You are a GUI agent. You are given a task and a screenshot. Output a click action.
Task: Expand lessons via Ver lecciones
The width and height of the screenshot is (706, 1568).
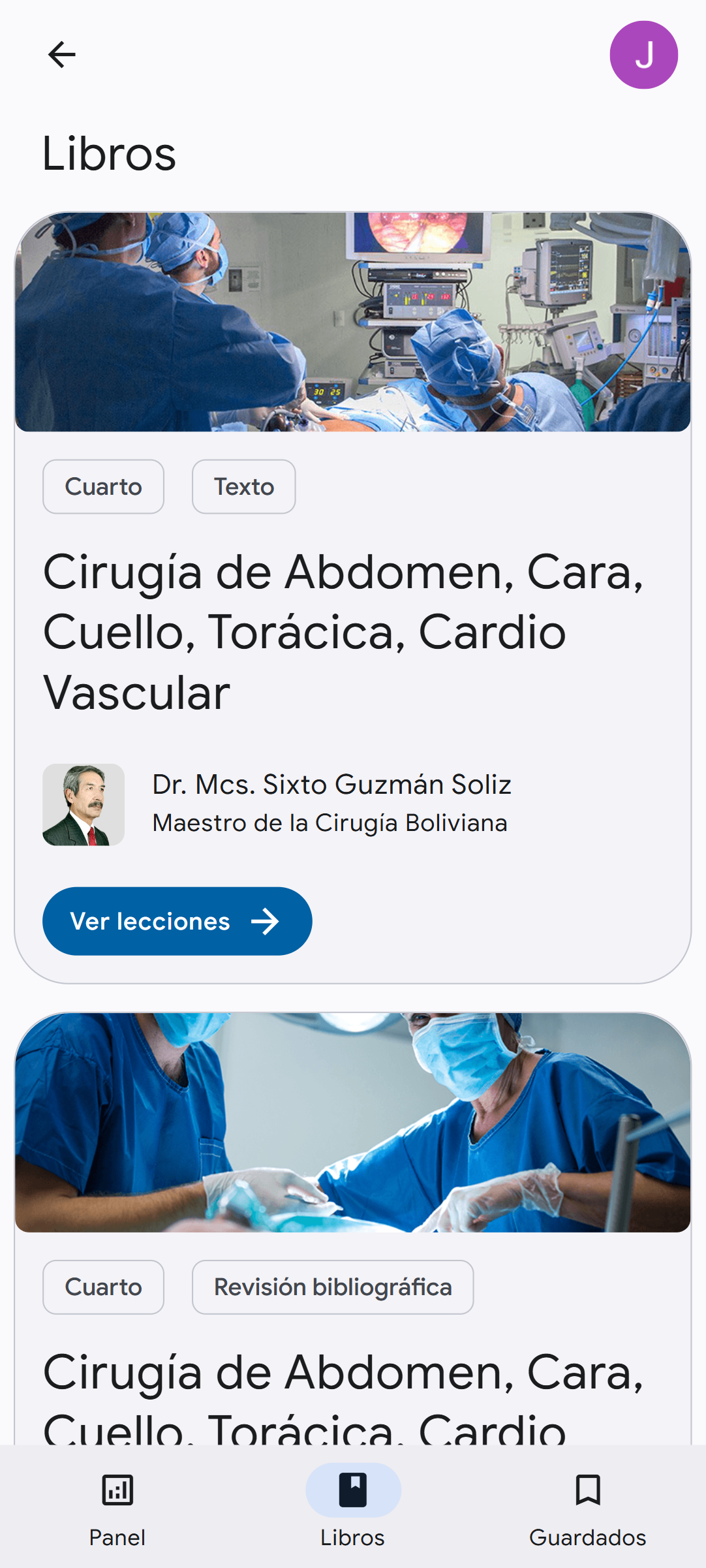(177, 922)
